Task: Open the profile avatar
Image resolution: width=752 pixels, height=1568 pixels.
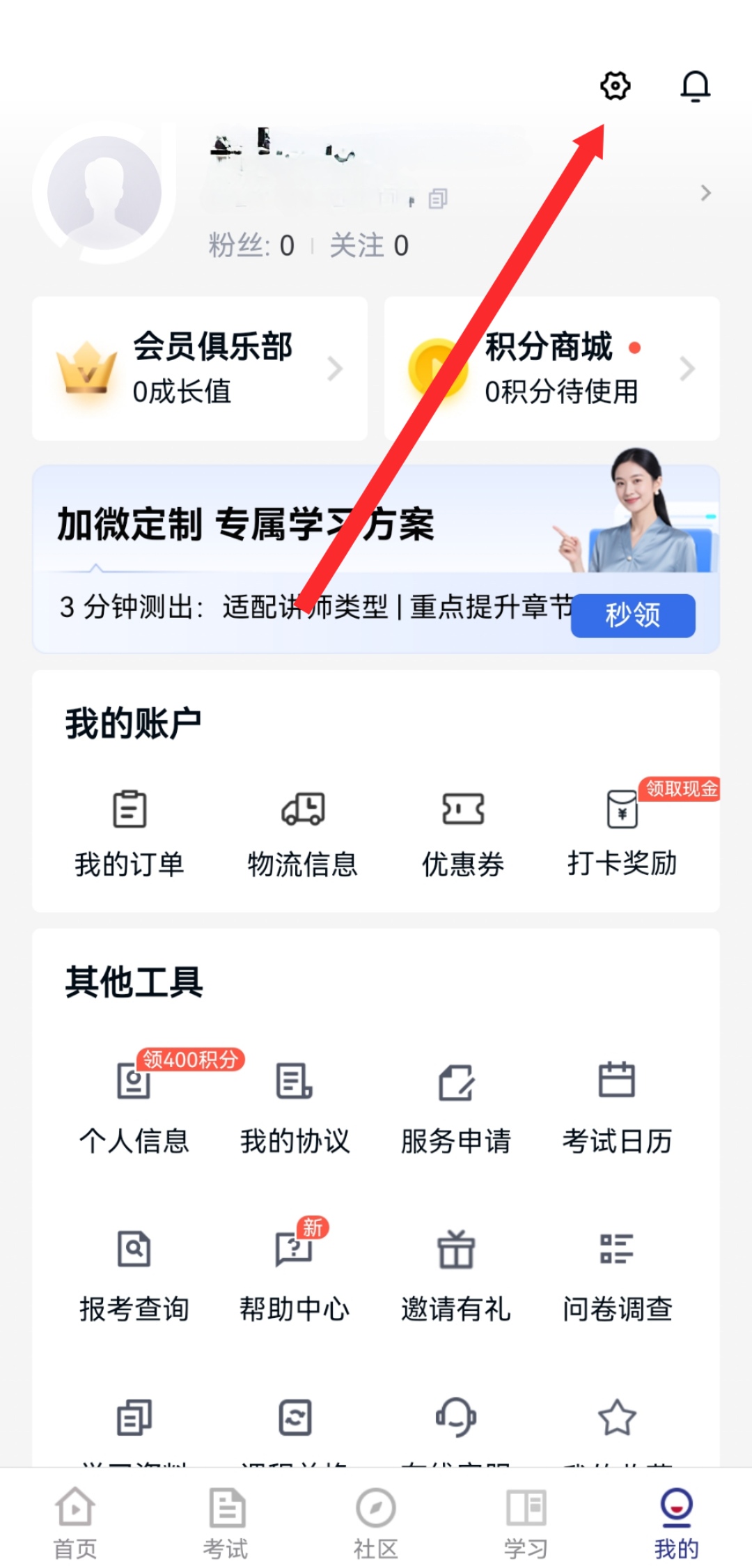Action: click(104, 193)
